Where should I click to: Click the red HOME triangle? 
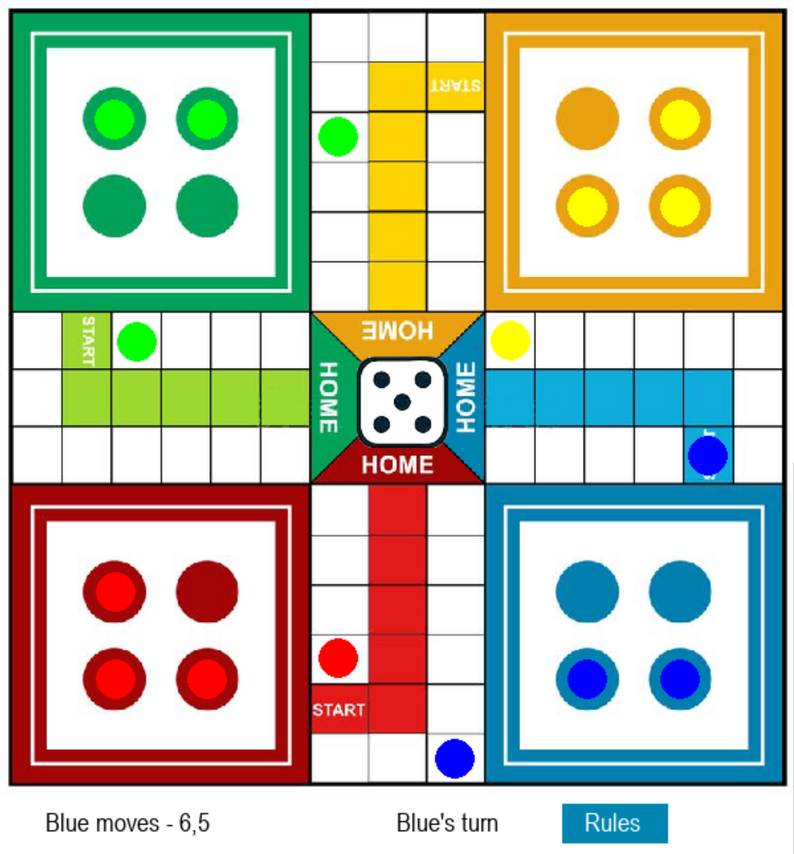(x=399, y=464)
